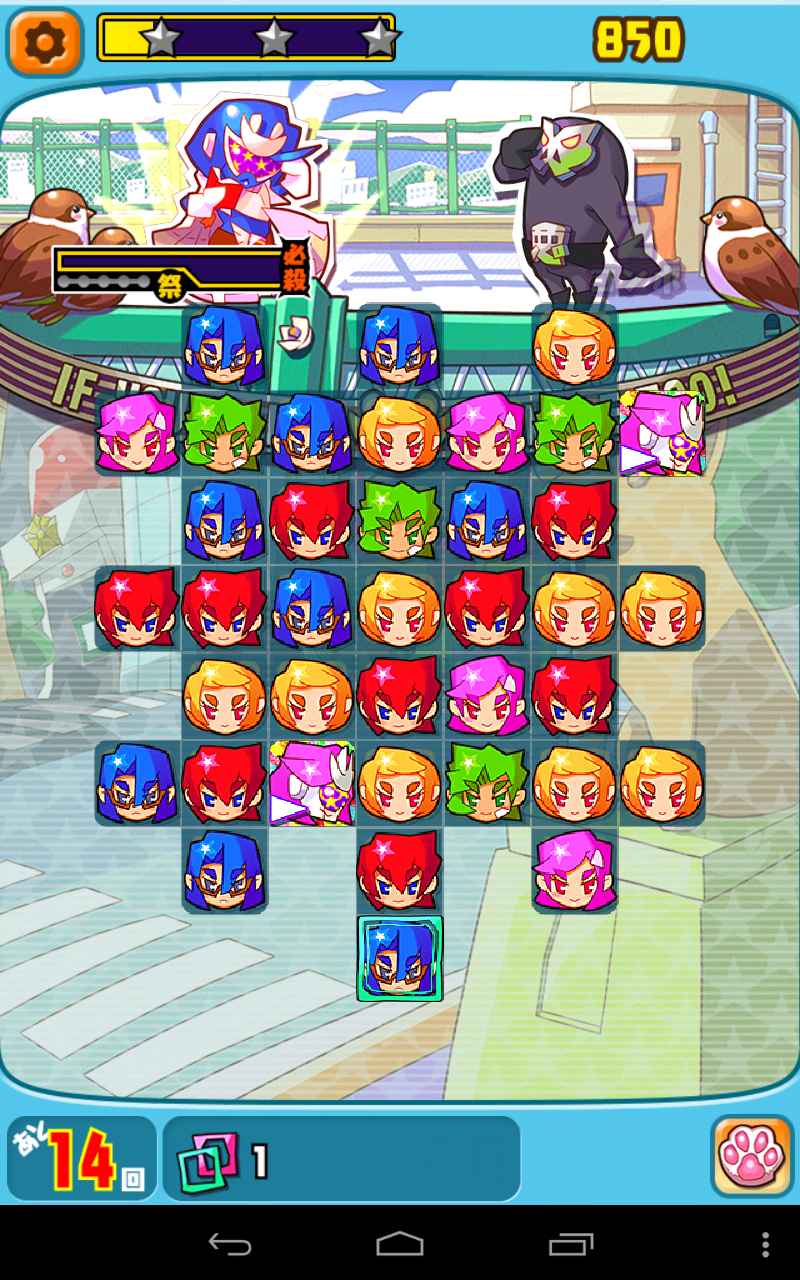Tap the pink paw button
This screenshot has height=1280, width=800.
coord(752,1157)
